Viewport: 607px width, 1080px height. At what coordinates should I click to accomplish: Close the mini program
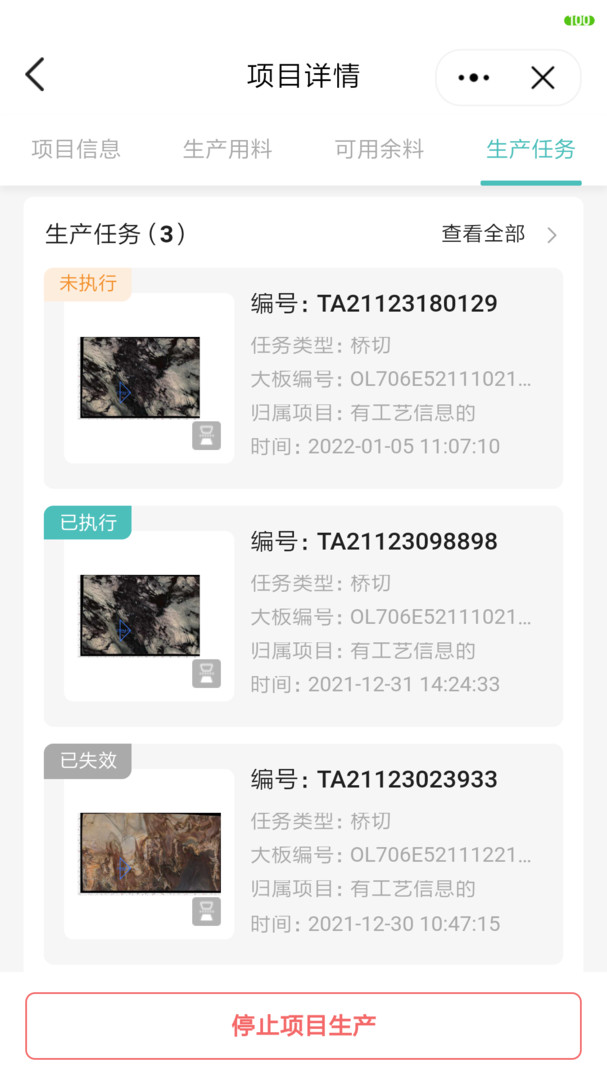coord(543,78)
